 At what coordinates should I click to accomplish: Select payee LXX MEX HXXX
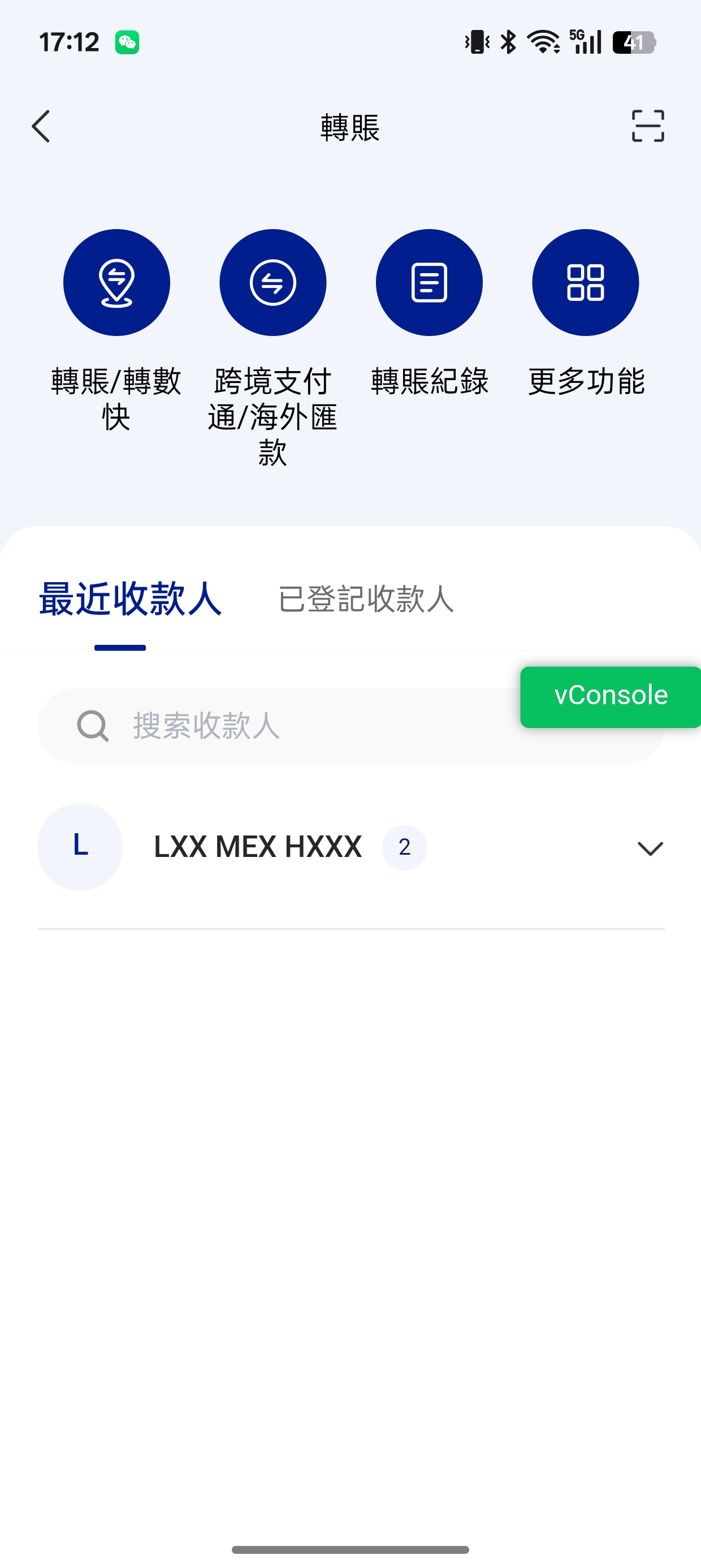258,847
